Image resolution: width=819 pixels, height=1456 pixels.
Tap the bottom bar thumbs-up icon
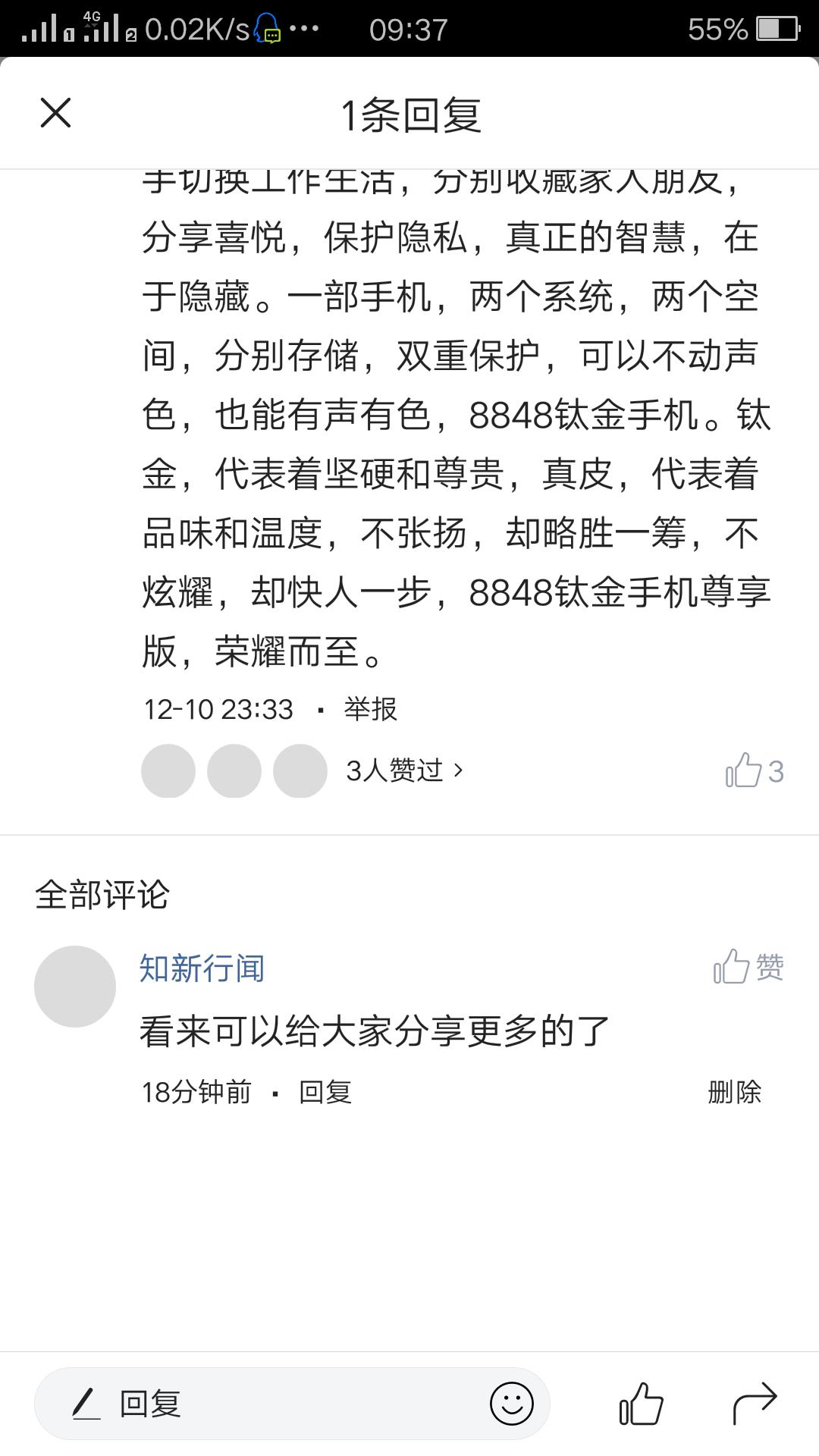coord(641,1404)
